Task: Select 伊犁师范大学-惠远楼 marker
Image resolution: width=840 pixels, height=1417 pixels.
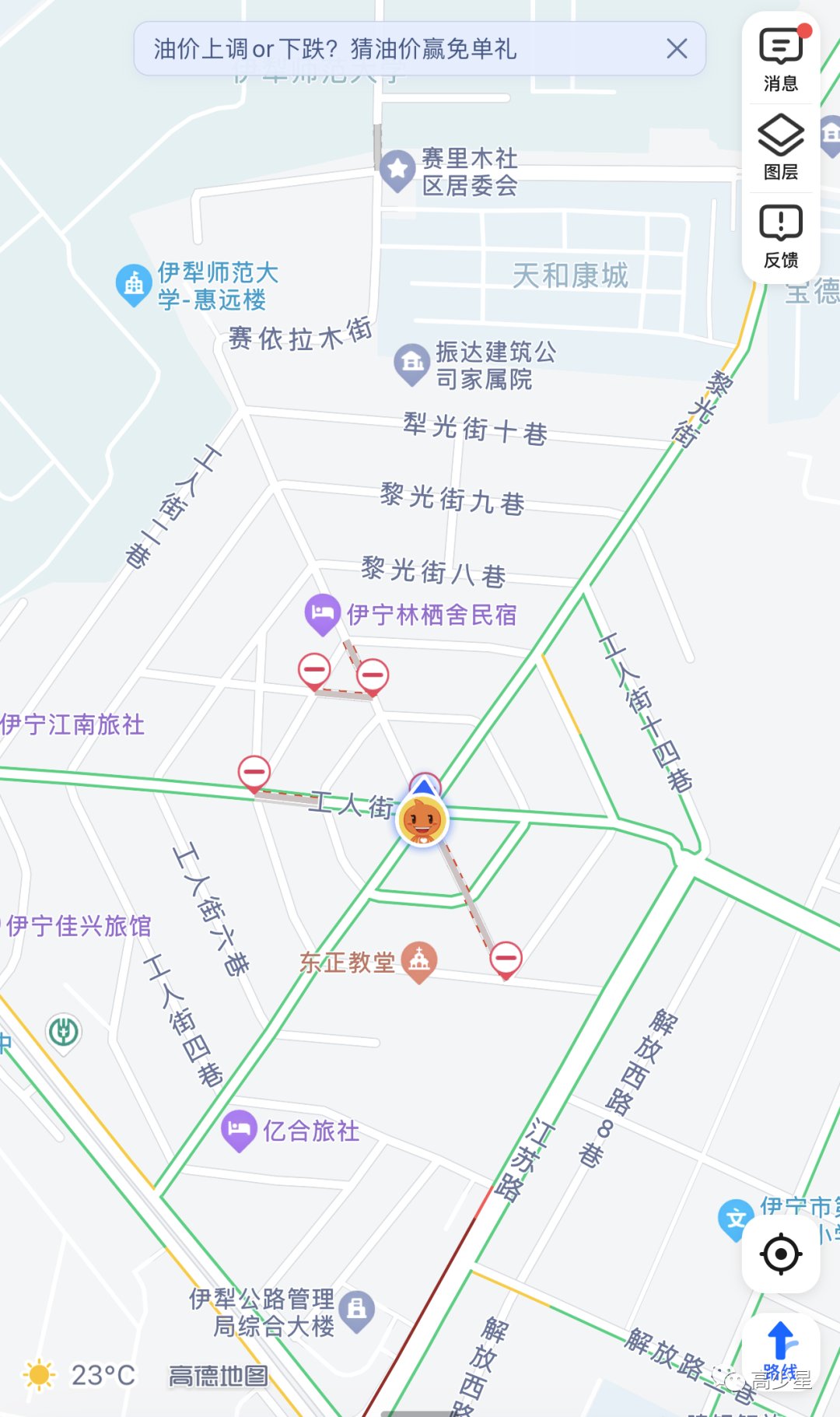Action: point(134,285)
